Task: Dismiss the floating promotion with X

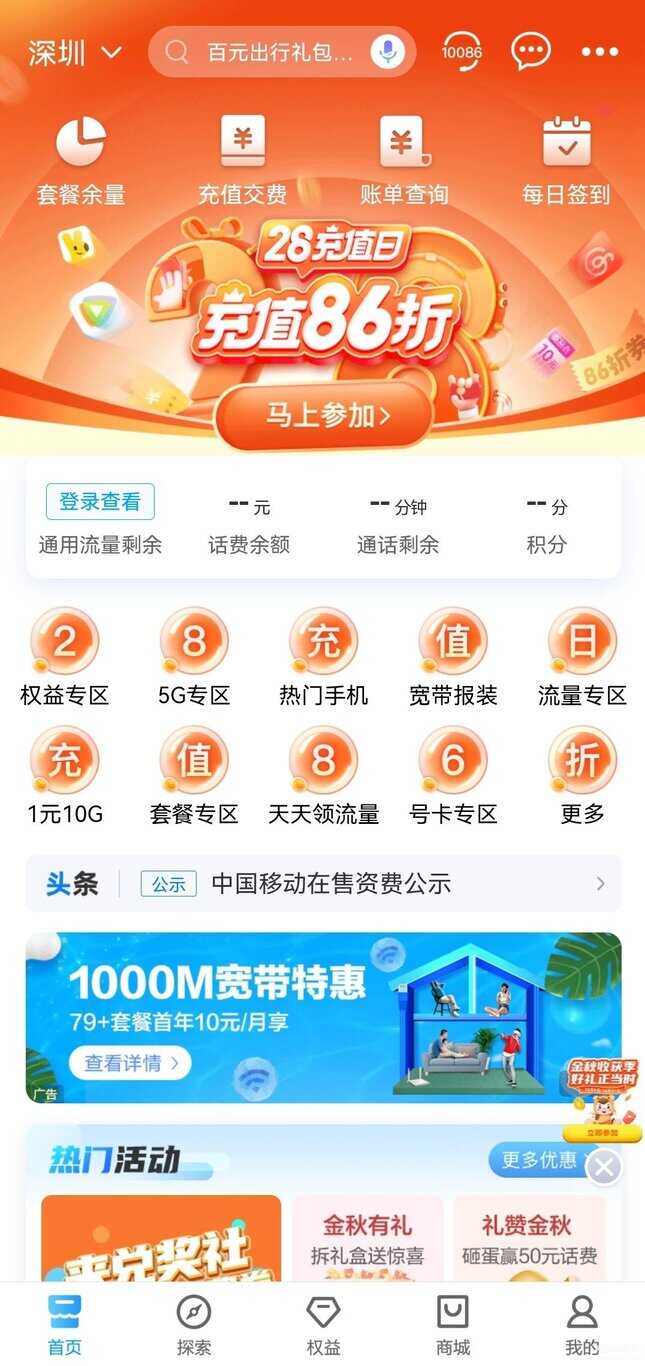Action: tap(603, 1167)
